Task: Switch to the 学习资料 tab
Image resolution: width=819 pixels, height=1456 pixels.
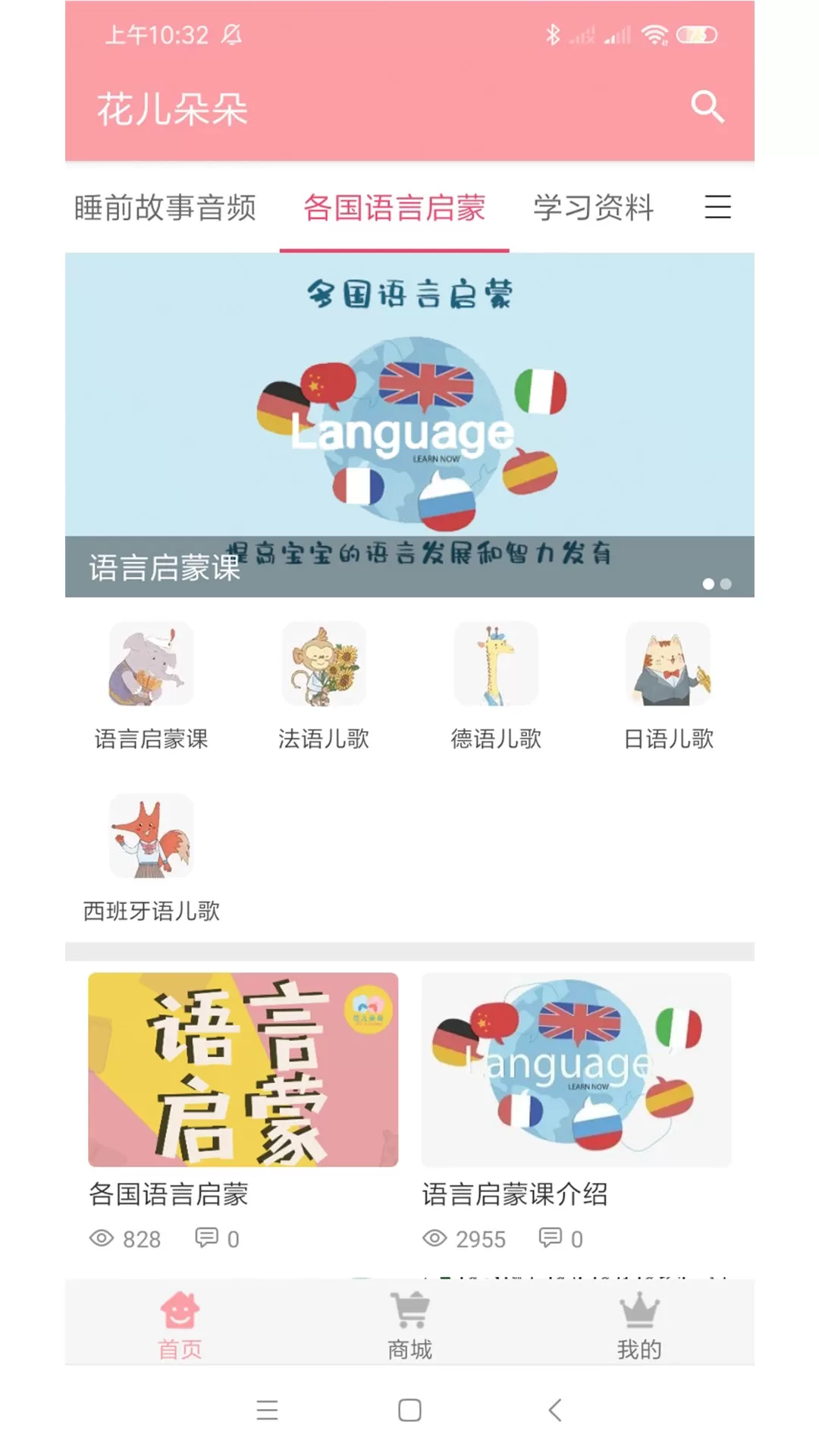Action: coord(594,208)
